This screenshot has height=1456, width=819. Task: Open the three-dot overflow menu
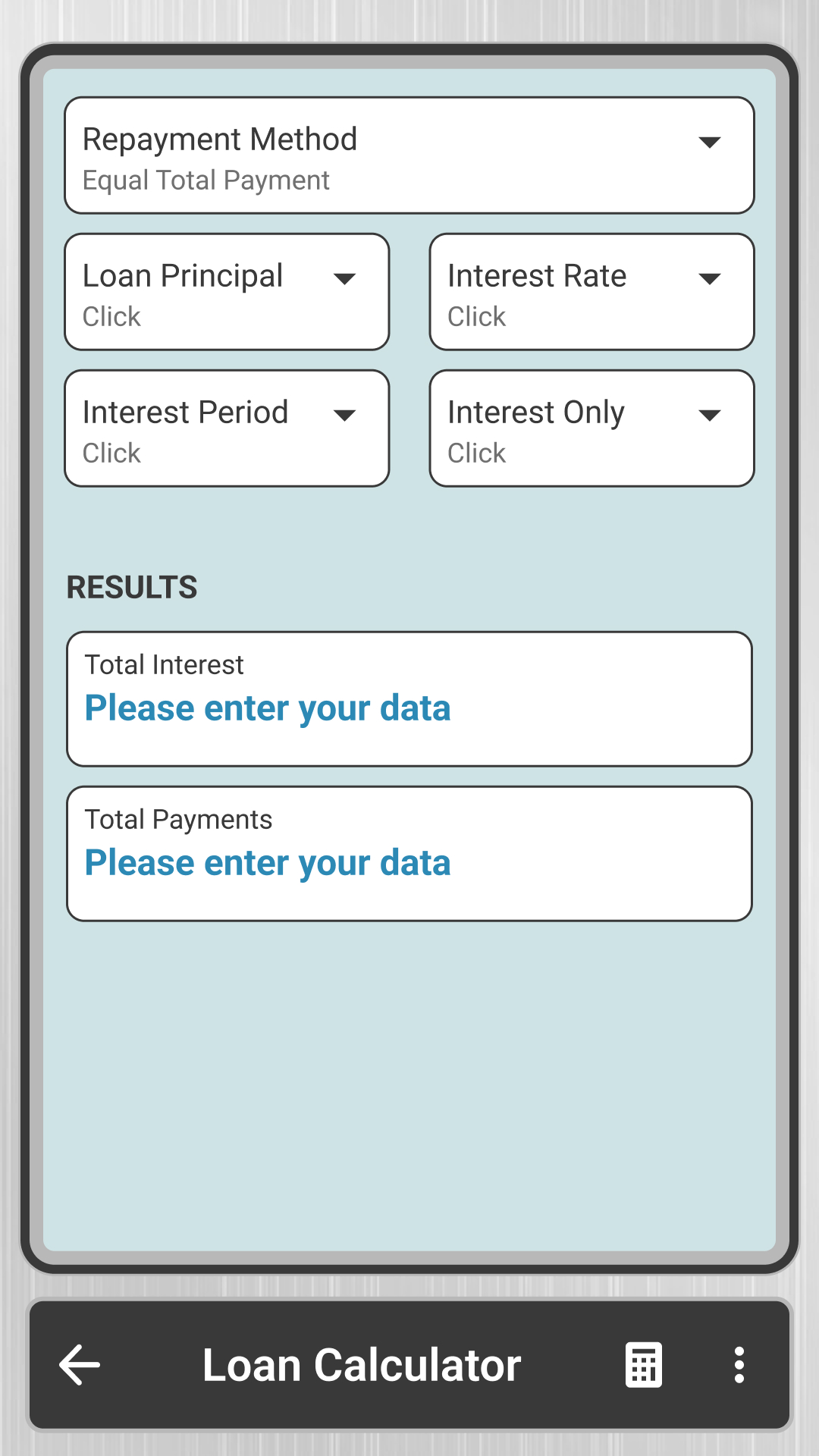pyautogui.click(x=739, y=1365)
